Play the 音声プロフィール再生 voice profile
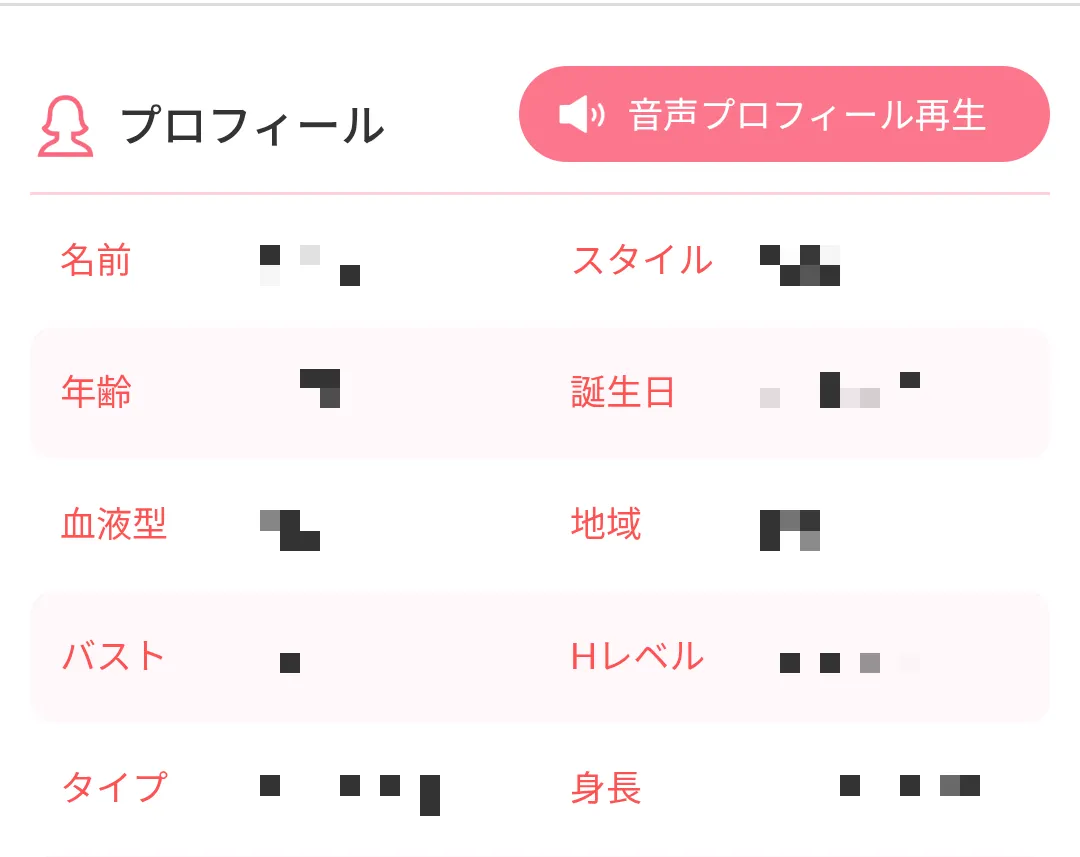 (x=784, y=115)
